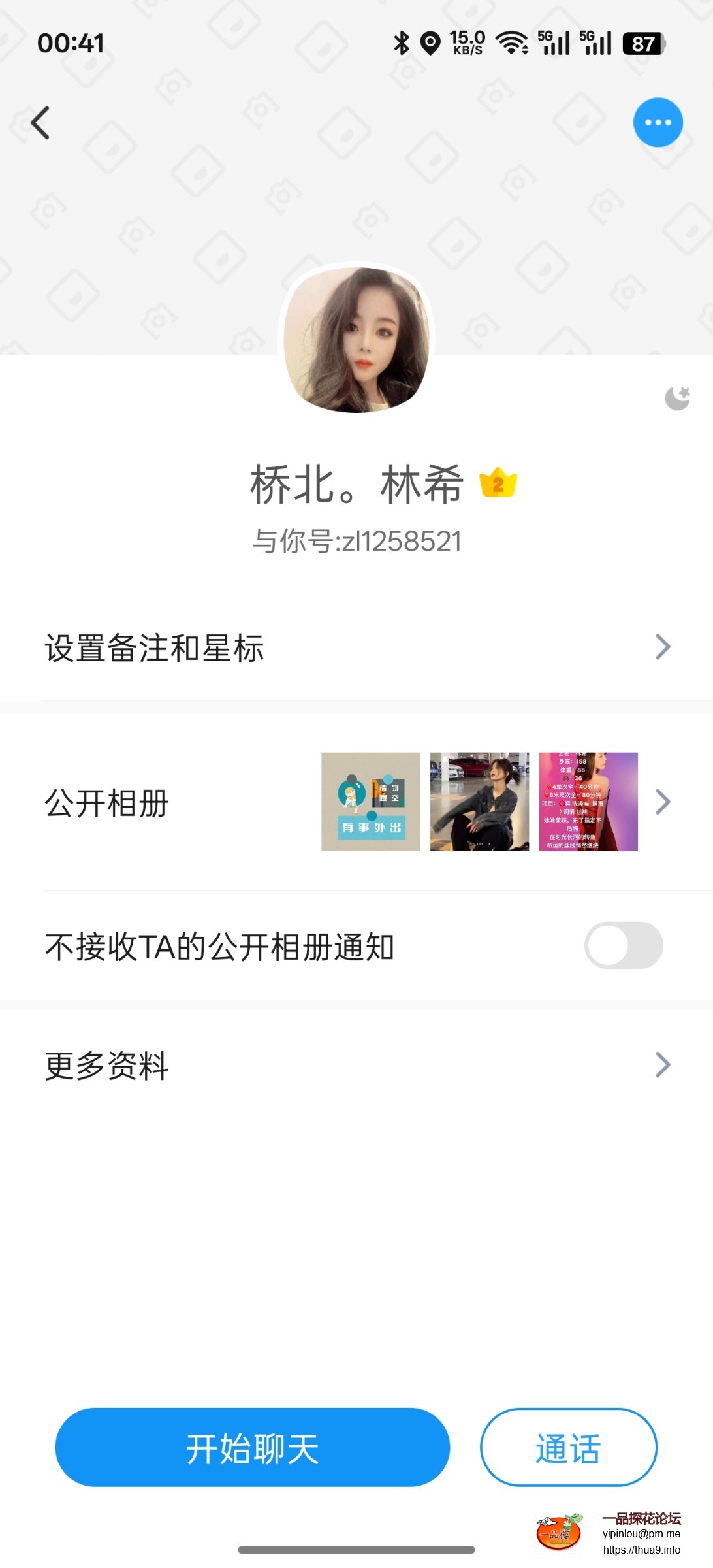Viewport: 713px width, 1568px height.
Task: Start chatting with 开始聊天 button
Action: pyautogui.click(x=253, y=1448)
